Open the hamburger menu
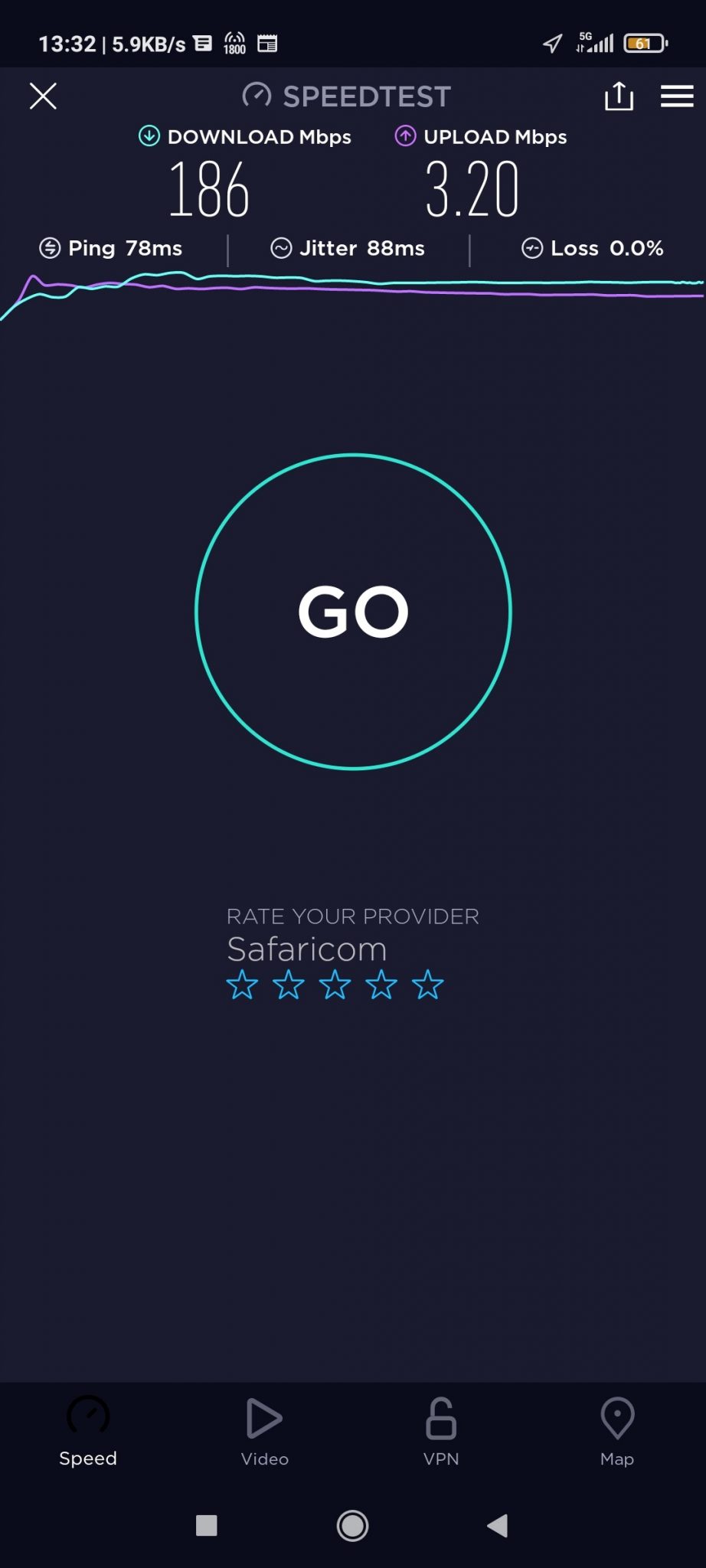 (677, 96)
